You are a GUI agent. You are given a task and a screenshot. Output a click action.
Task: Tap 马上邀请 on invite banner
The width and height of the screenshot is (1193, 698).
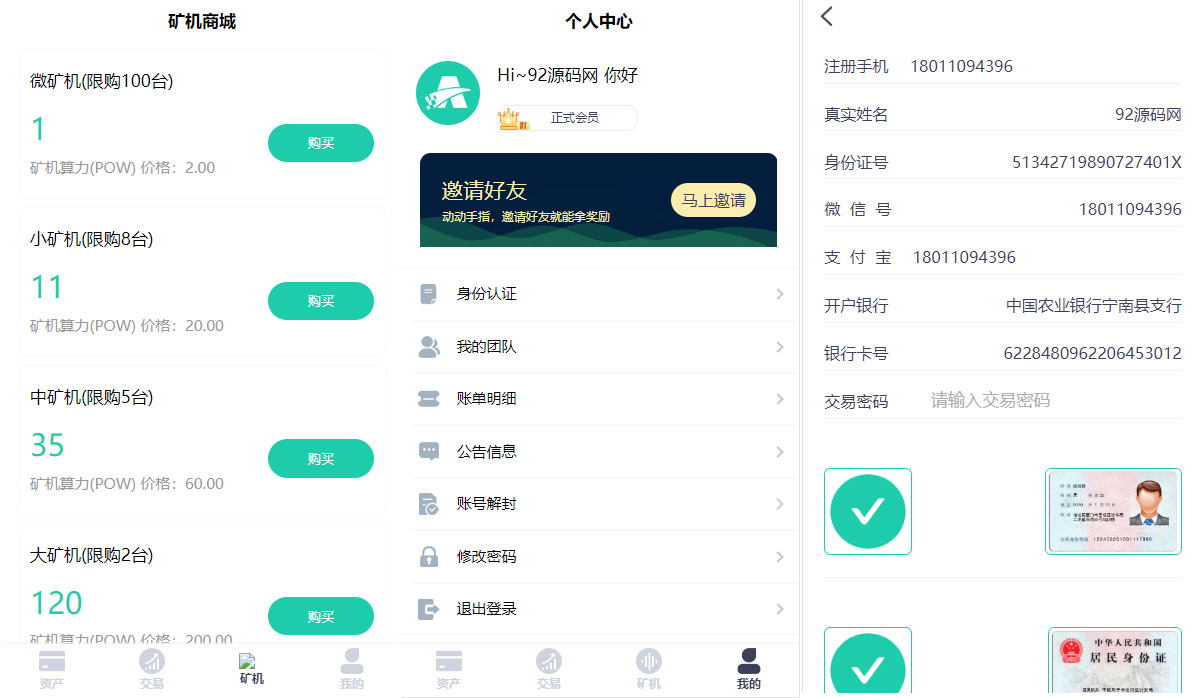[713, 200]
